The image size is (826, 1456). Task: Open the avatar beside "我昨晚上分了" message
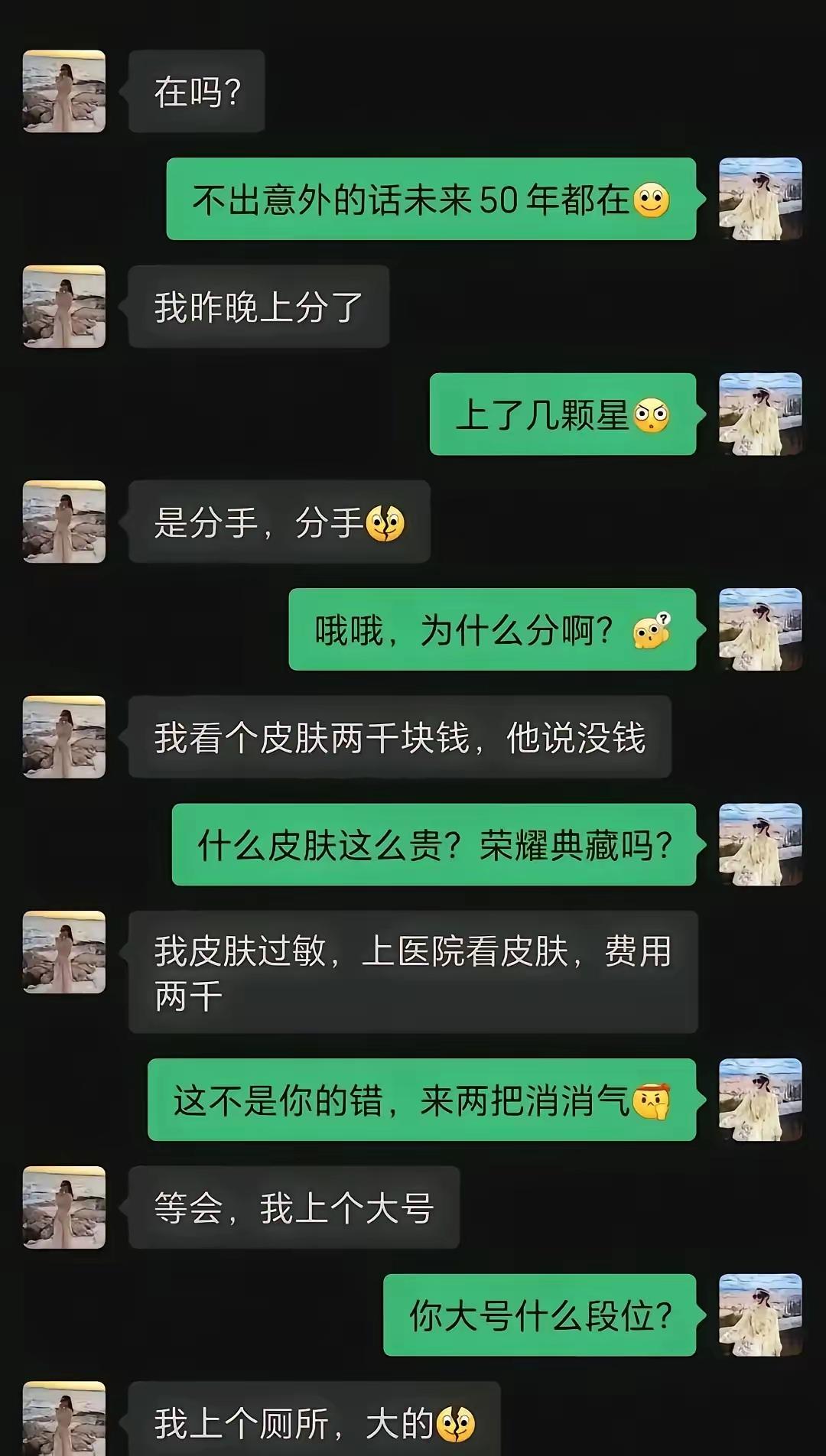pos(64,306)
